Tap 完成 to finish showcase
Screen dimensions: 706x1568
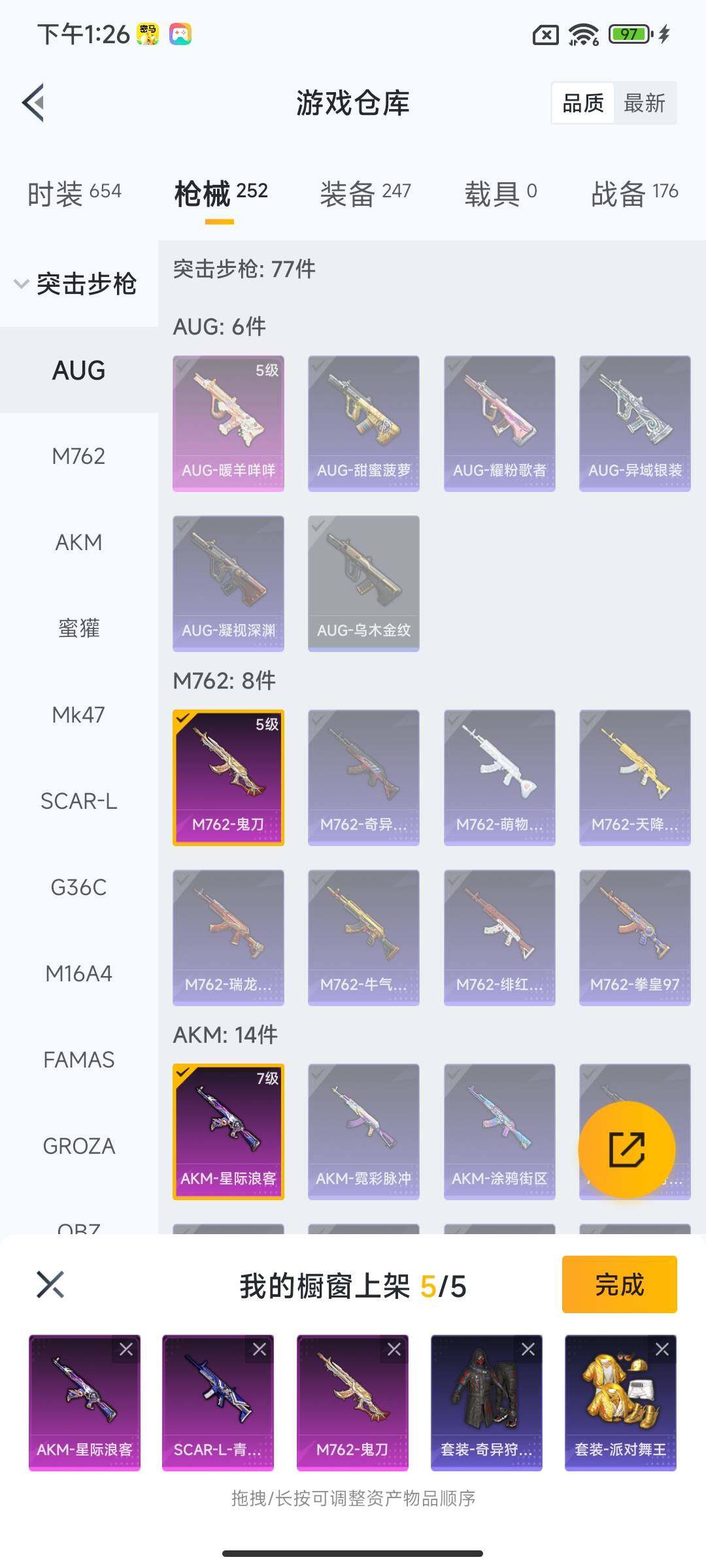618,1284
